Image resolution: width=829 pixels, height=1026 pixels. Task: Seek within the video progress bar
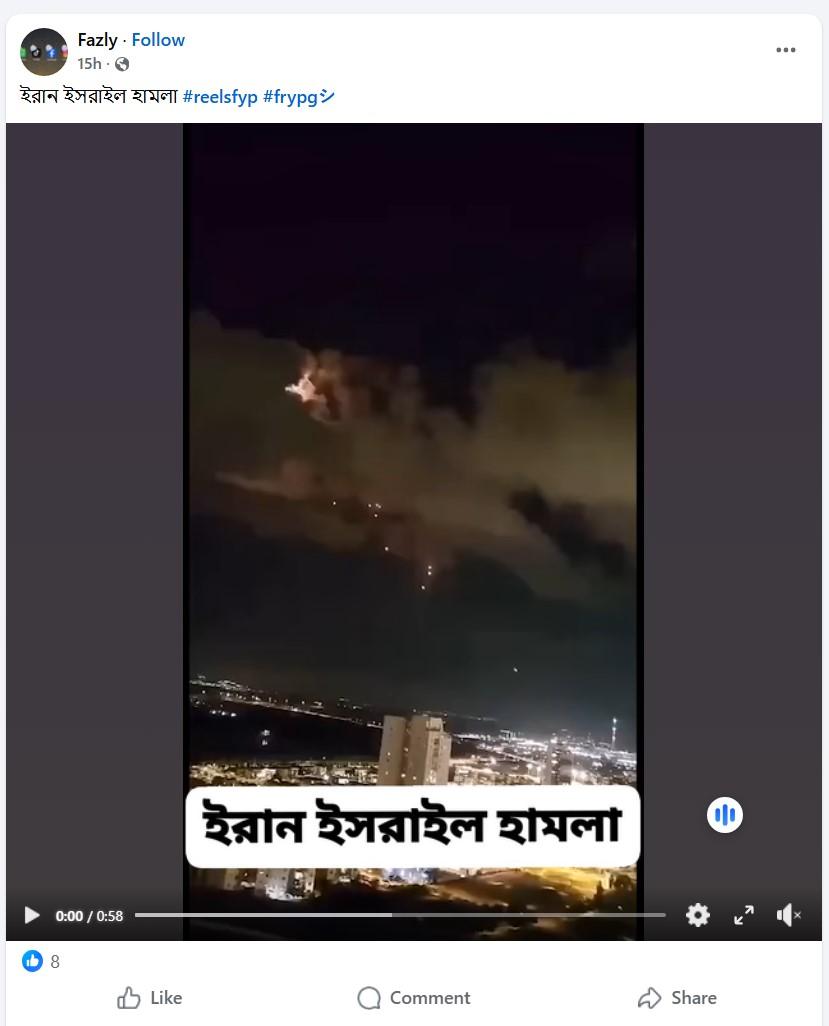click(400, 915)
